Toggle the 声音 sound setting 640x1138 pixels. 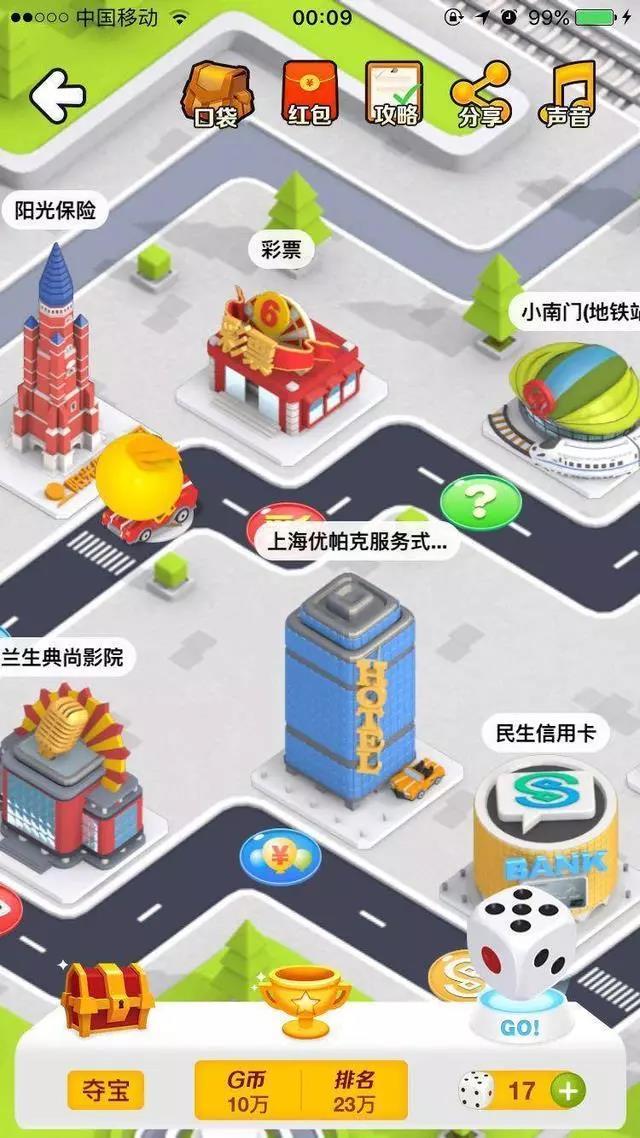coord(568,94)
